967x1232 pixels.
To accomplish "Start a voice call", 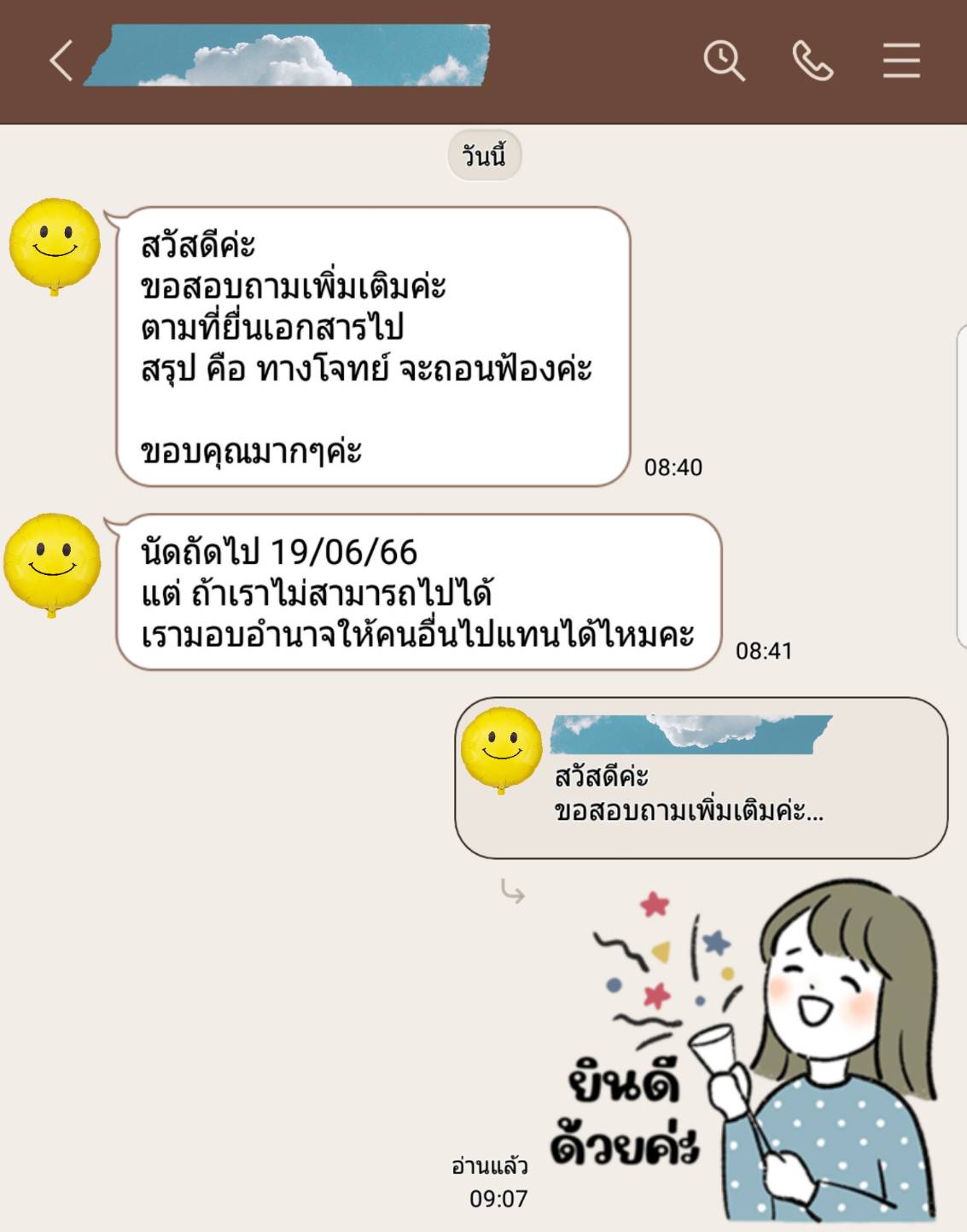I will pyautogui.click(x=812, y=61).
